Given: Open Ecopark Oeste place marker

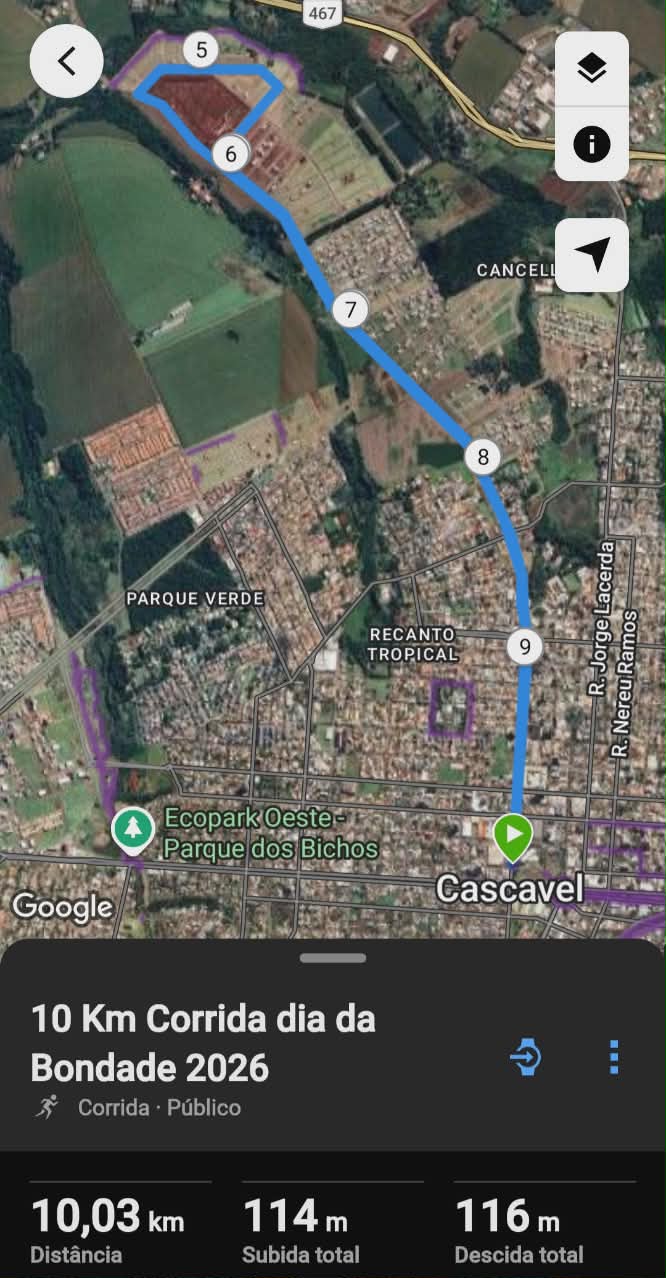Looking at the screenshot, I should tap(132, 830).
